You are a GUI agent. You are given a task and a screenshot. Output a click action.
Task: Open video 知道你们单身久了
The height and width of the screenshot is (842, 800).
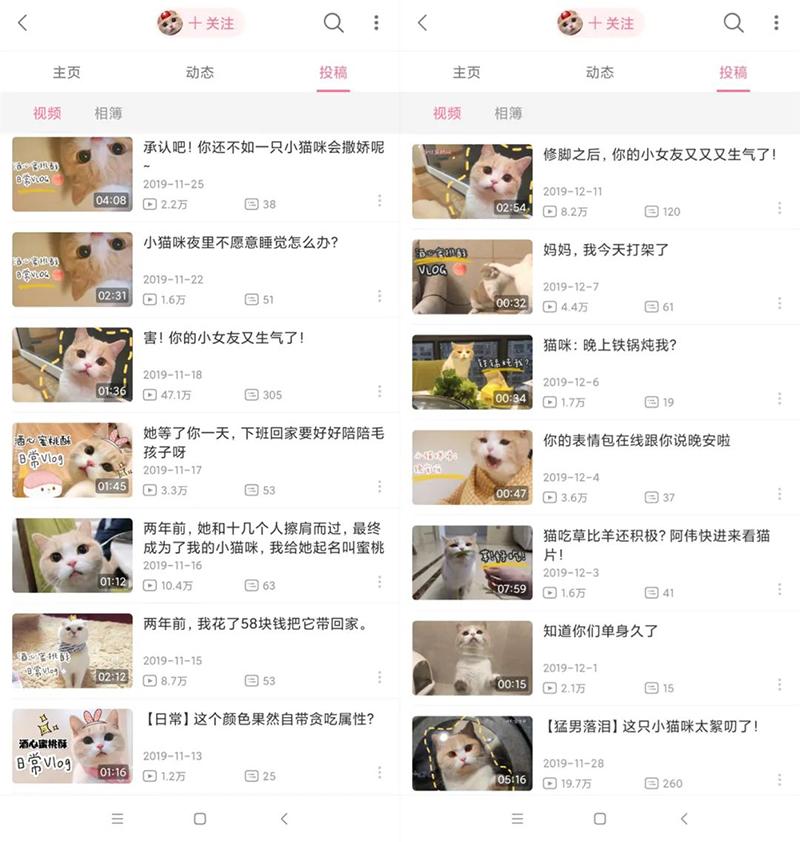point(472,657)
